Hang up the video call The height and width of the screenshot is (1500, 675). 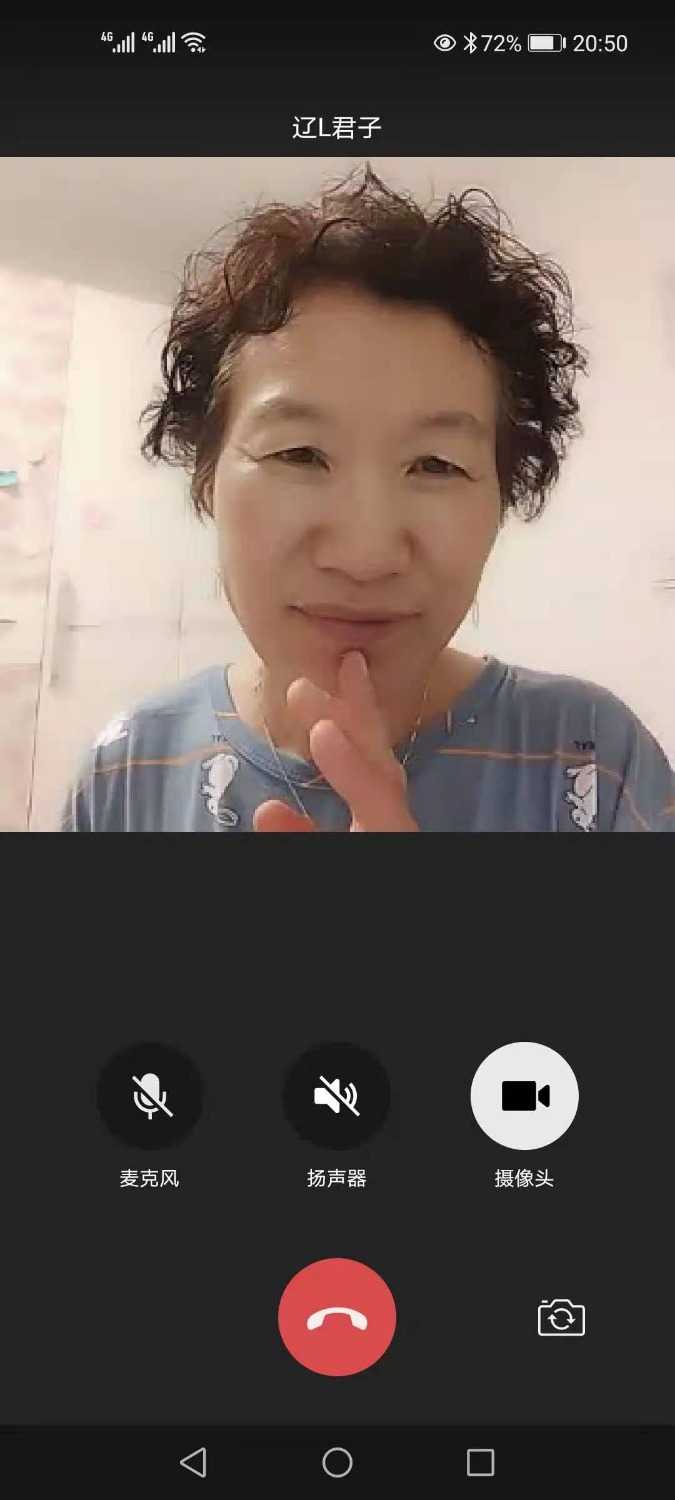(x=337, y=1317)
